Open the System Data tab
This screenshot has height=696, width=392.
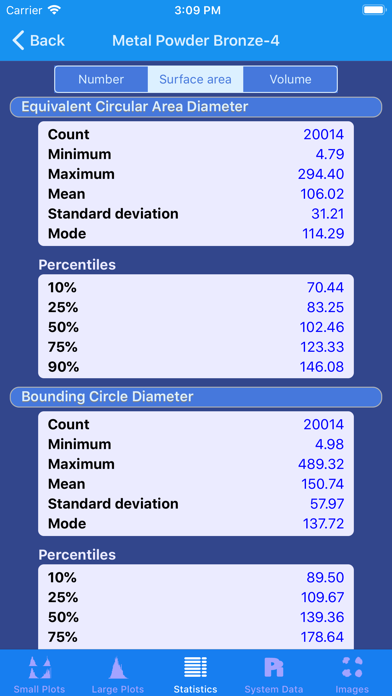point(274,674)
